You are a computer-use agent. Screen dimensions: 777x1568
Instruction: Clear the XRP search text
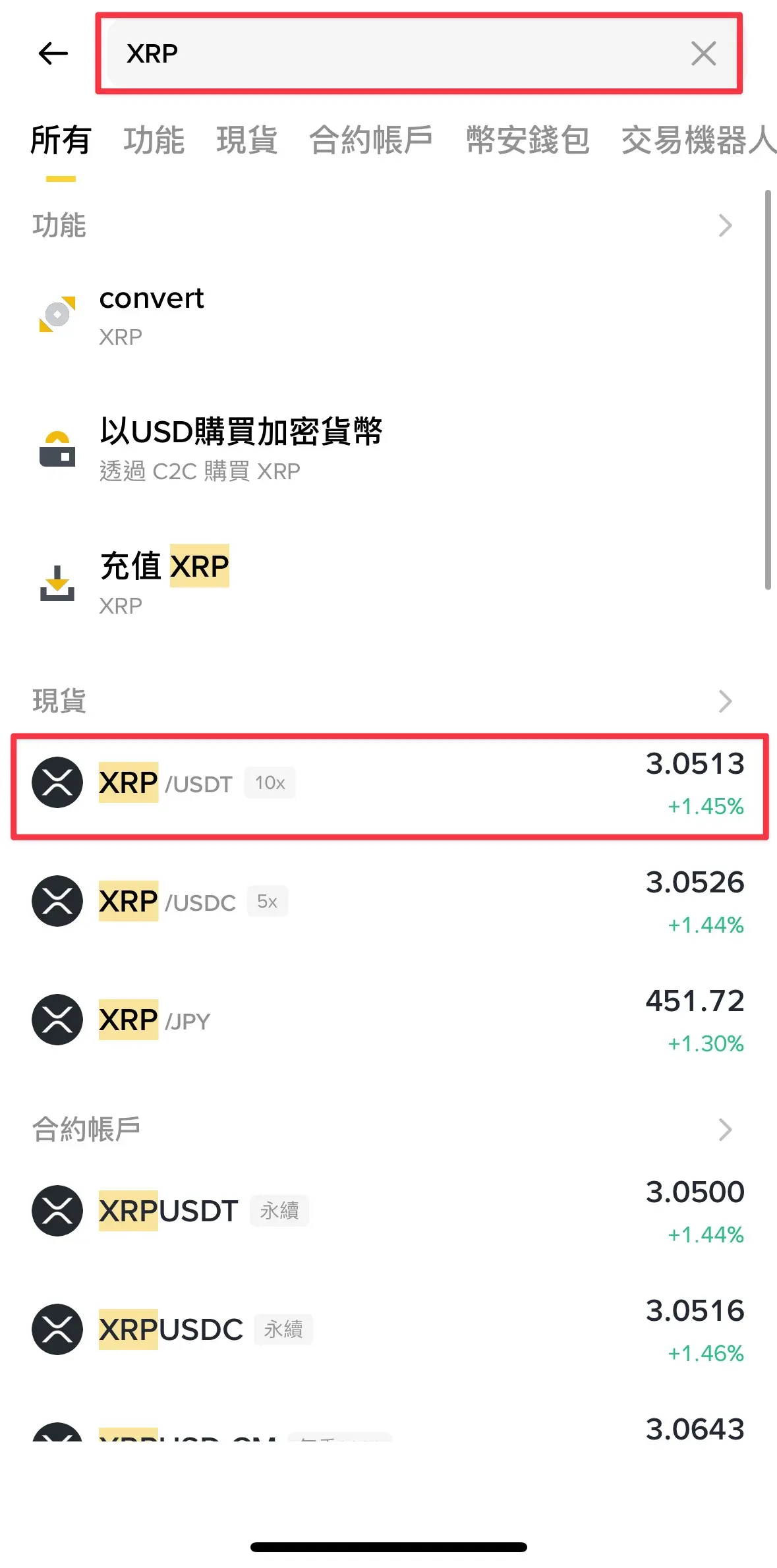(703, 53)
